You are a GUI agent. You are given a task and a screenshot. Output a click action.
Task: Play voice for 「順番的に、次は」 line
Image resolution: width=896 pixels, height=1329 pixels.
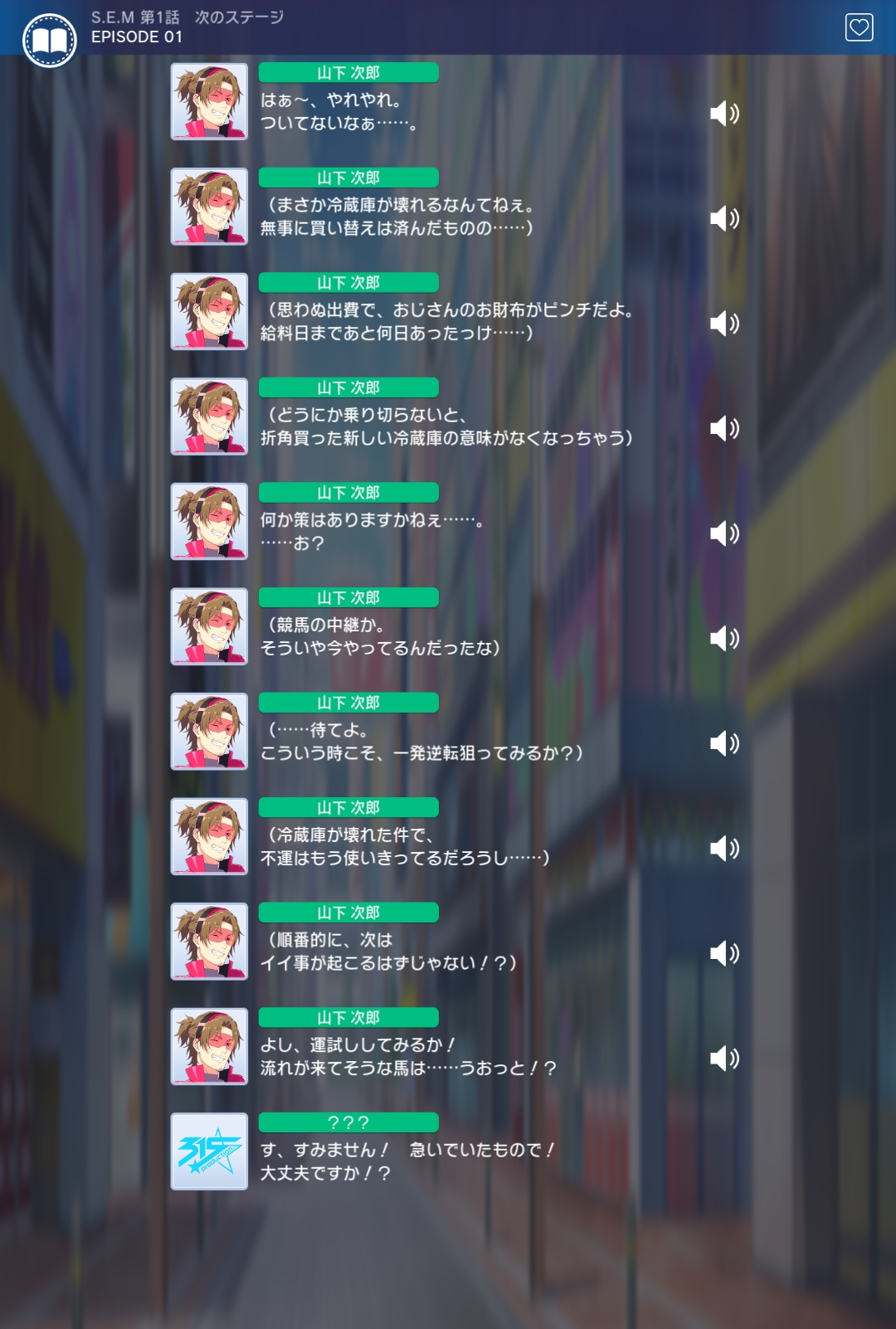(723, 953)
